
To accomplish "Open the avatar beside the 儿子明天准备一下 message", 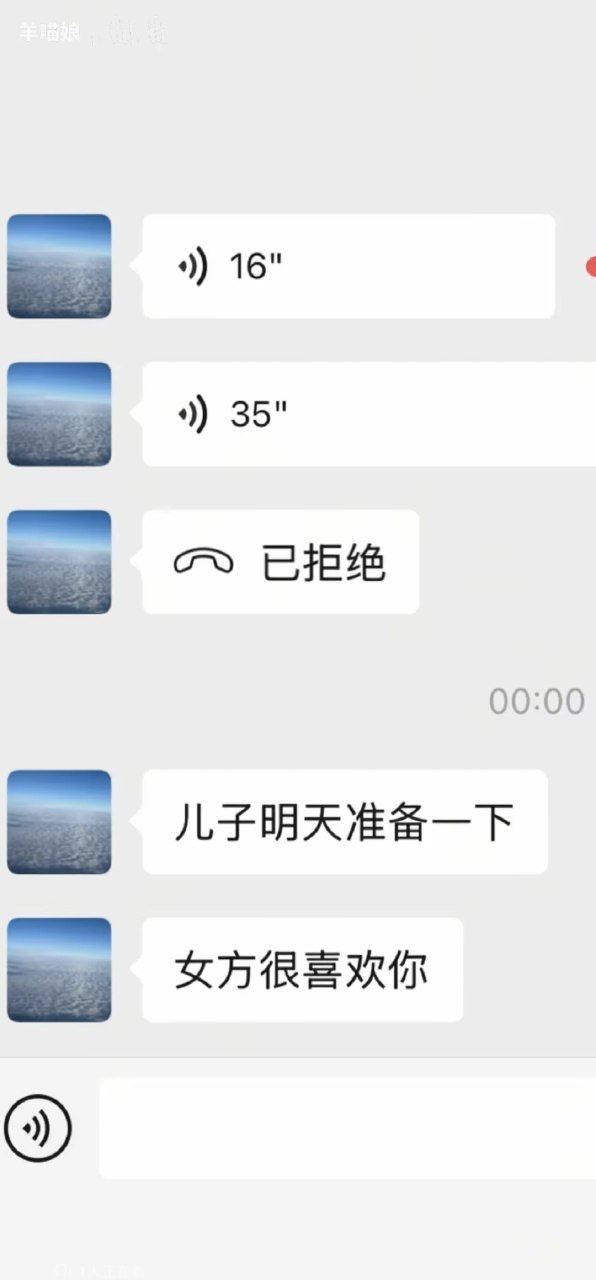I will [59, 822].
